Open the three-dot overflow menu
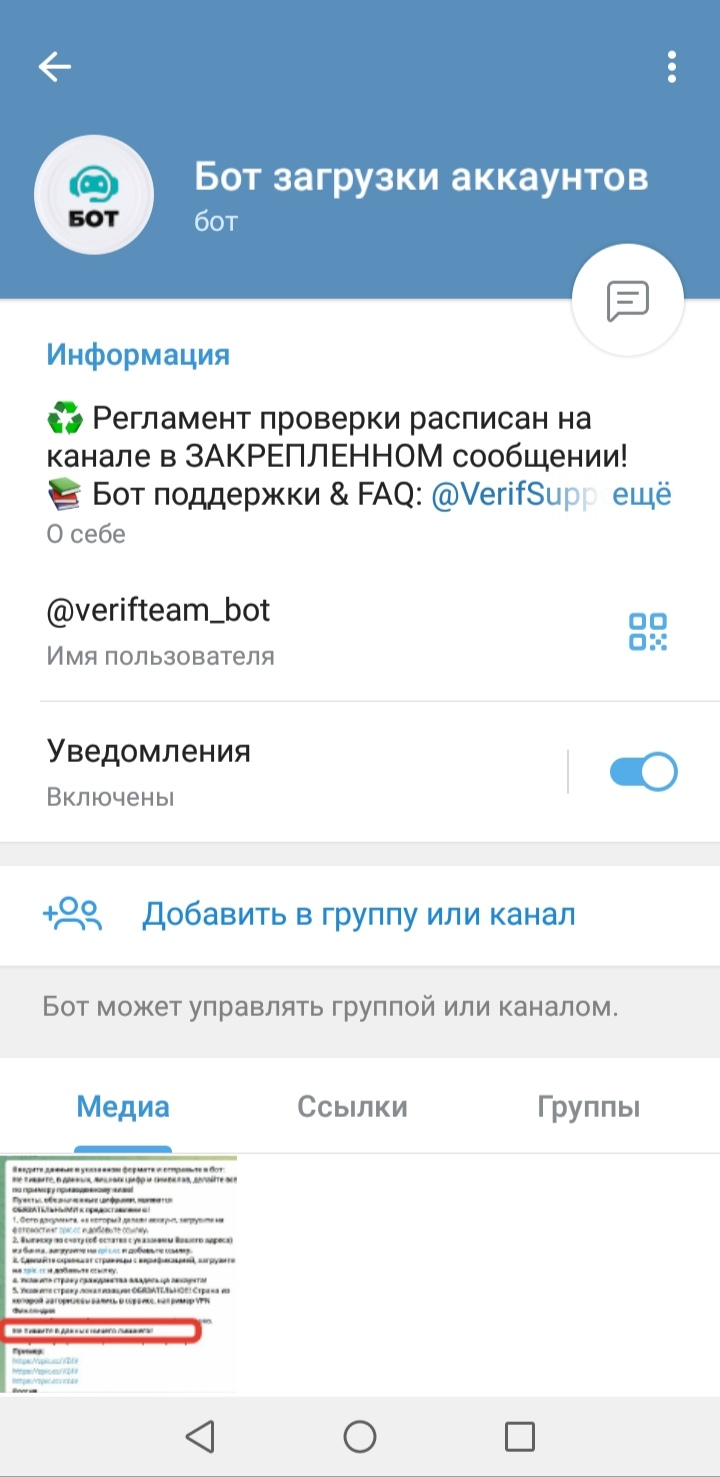The height and width of the screenshot is (1477, 720). [671, 67]
